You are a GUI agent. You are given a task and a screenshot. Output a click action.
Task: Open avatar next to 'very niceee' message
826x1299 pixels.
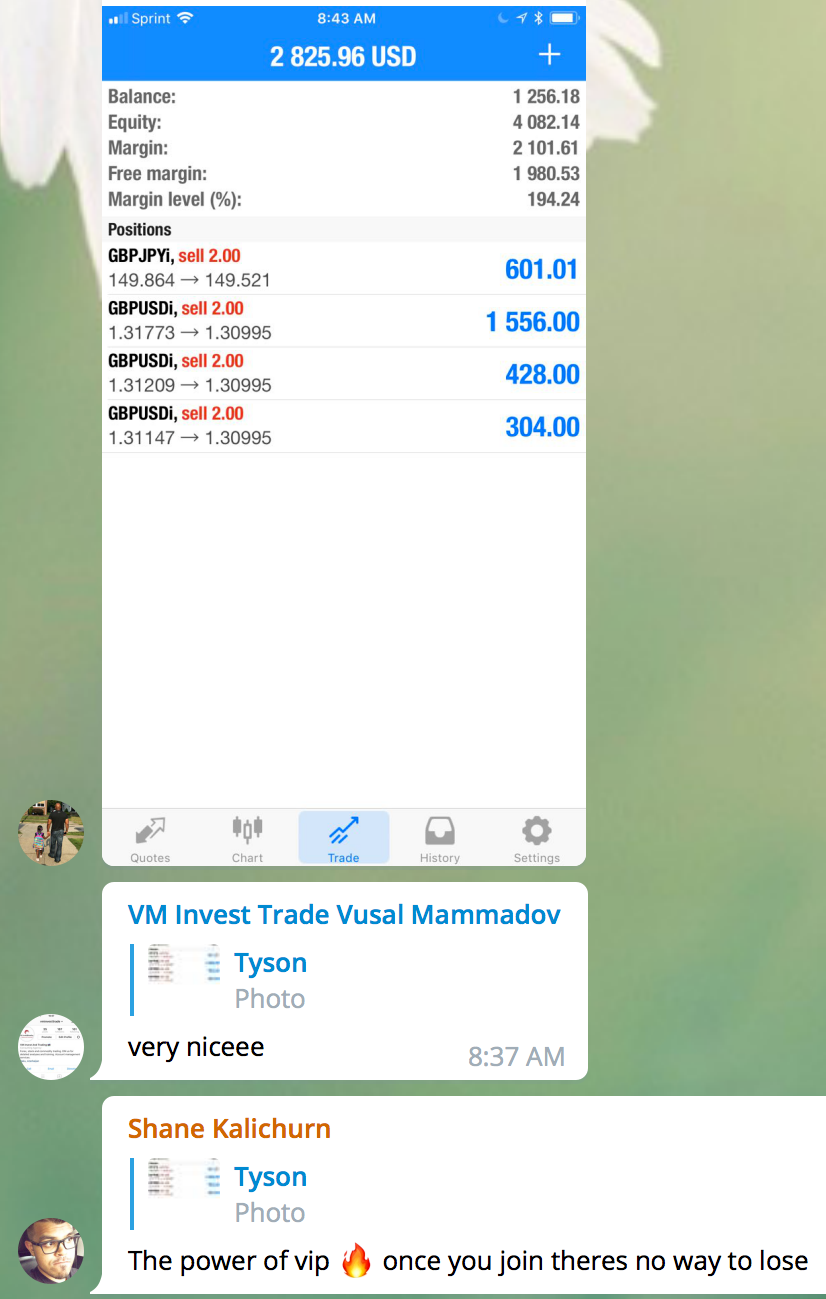coord(51,1046)
